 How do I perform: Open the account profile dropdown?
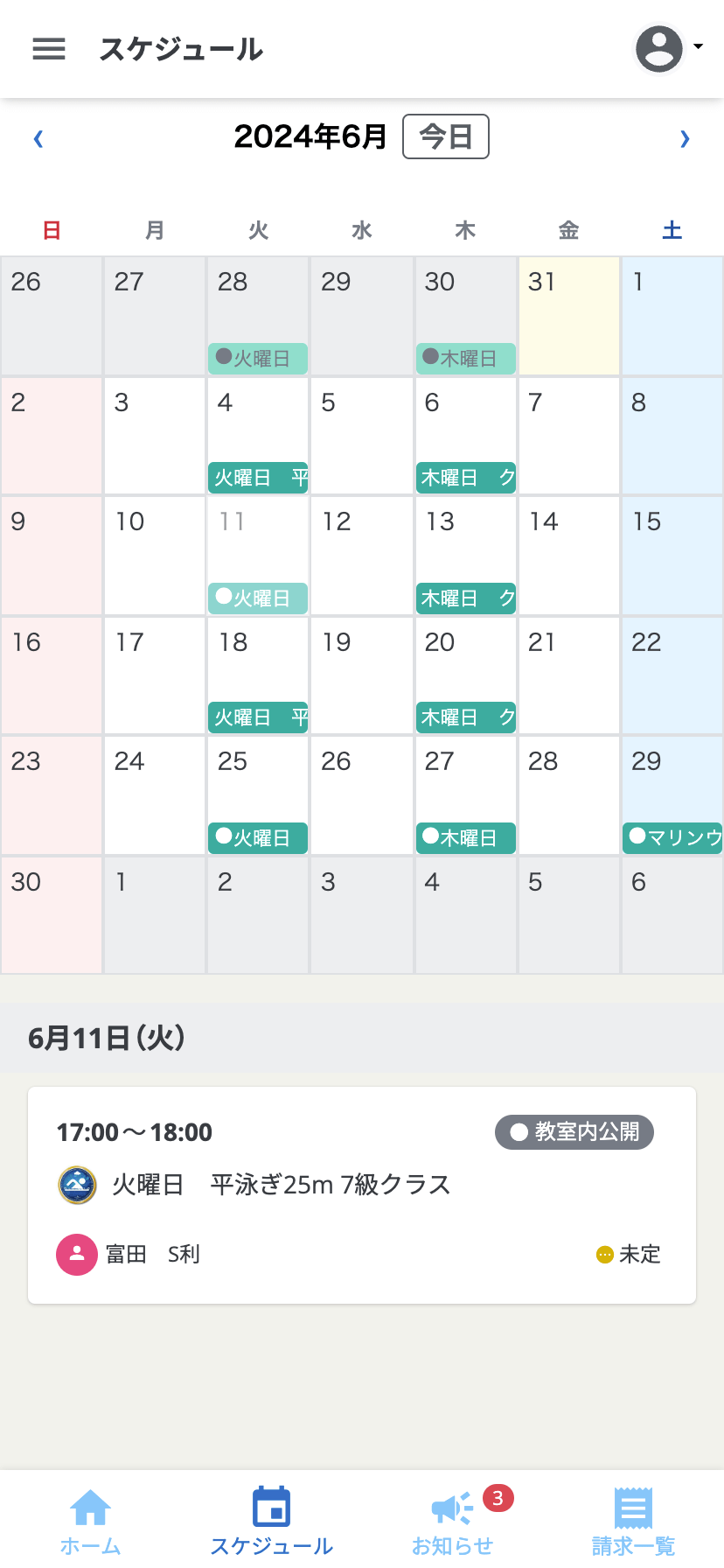[x=666, y=49]
